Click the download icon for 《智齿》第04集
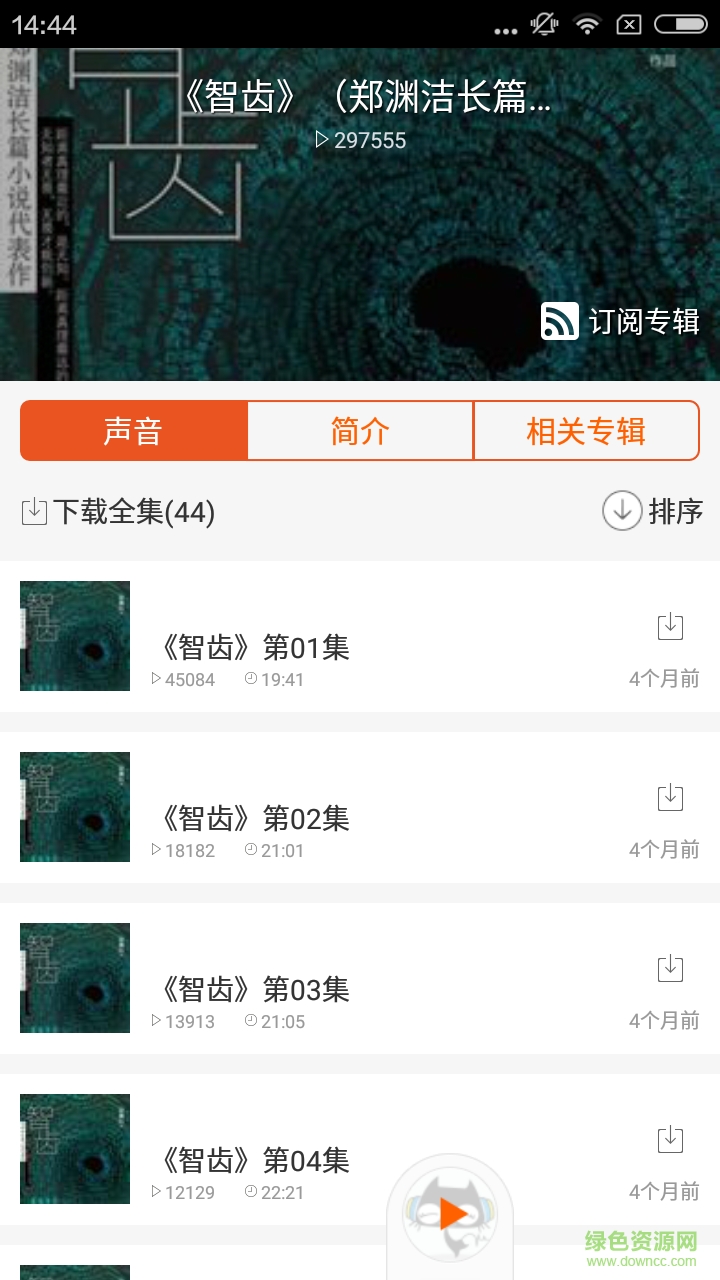This screenshot has width=720, height=1280. tap(671, 1139)
